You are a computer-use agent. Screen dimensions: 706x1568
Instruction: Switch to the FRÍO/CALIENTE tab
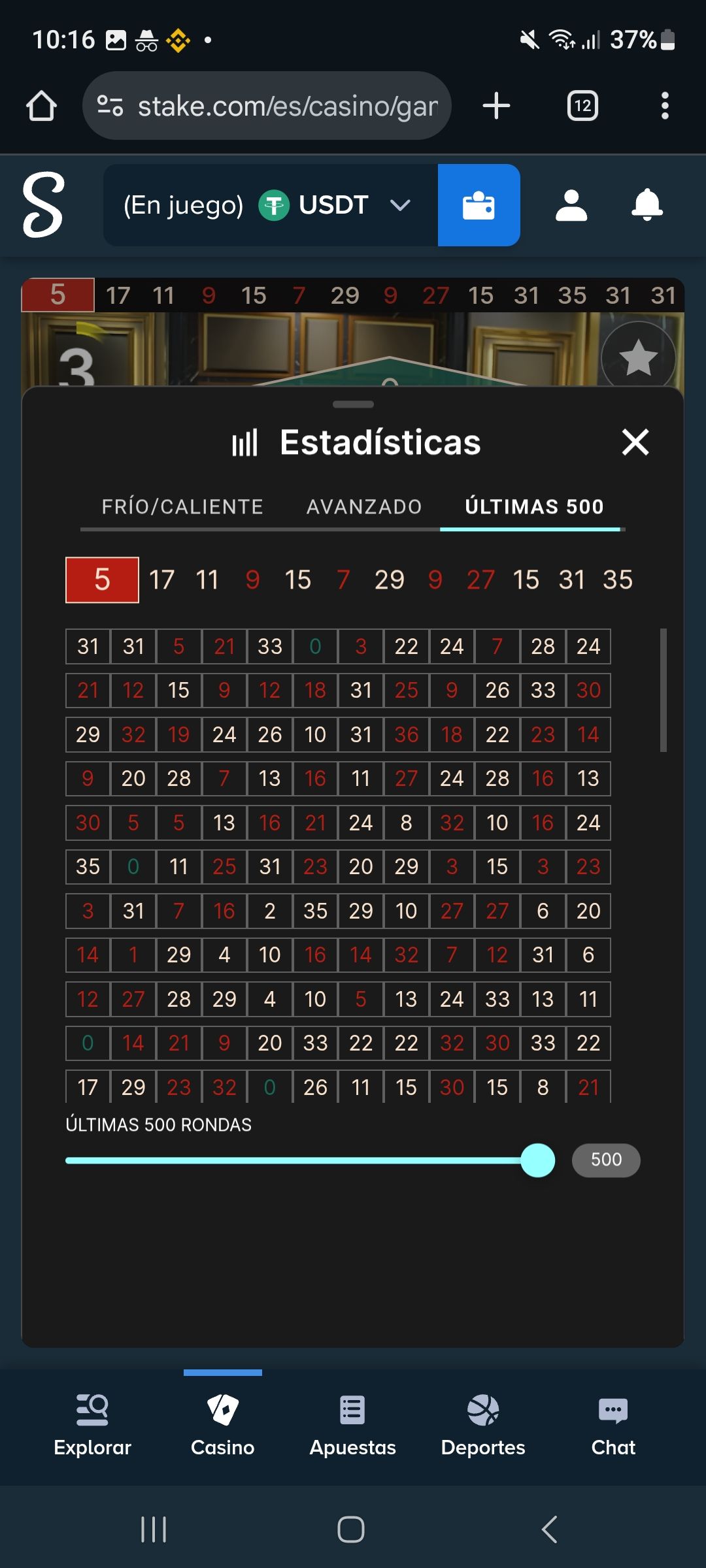[x=183, y=506]
